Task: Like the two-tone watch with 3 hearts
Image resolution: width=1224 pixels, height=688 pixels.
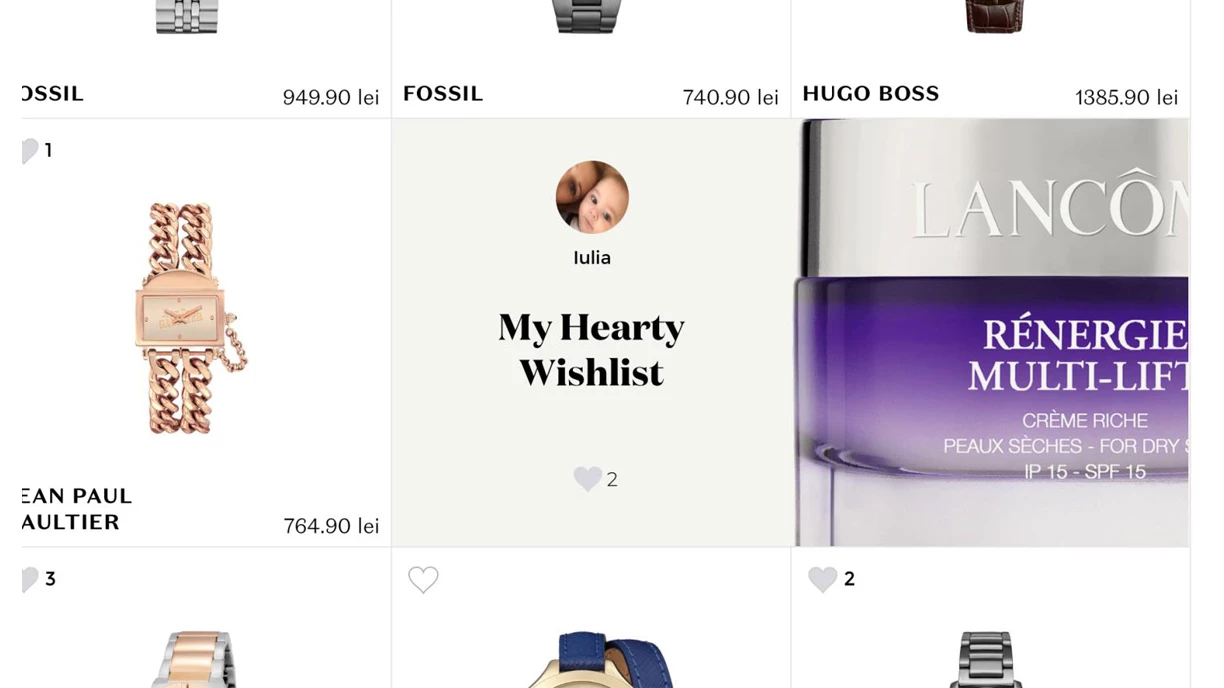Action: pos(29,579)
